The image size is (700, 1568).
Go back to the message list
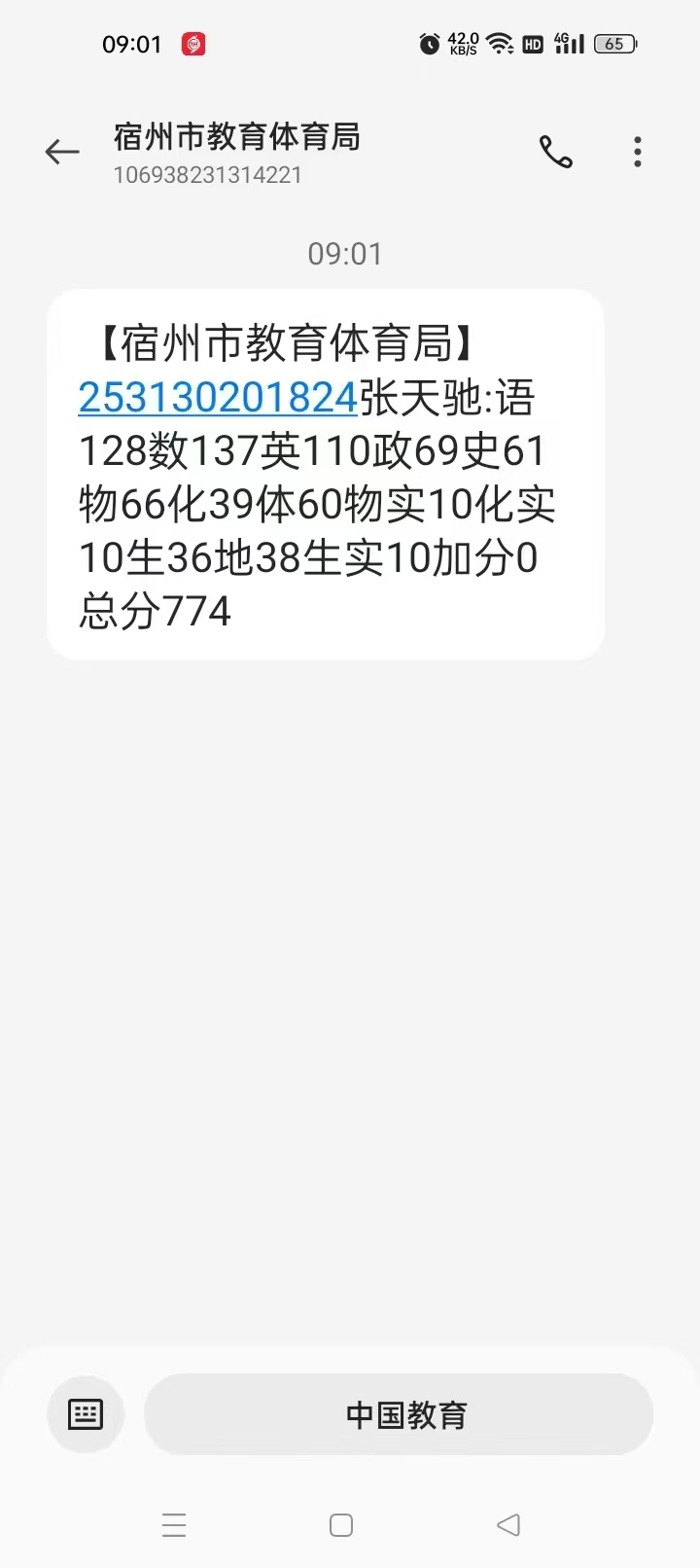click(x=62, y=152)
